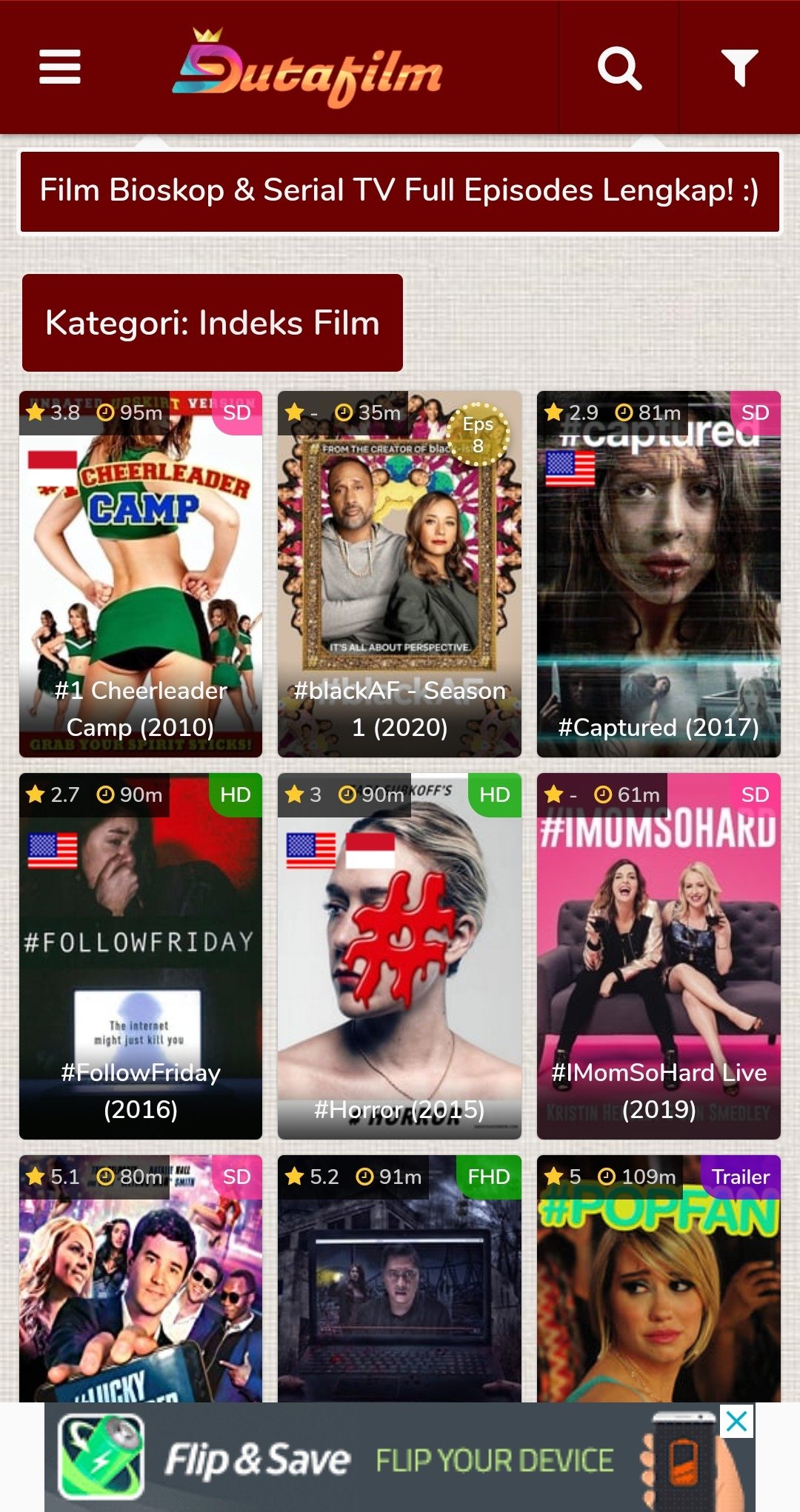Viewport: 800px width, 1512px height.
Task: Open the FHD movie rated 5.2
Action: pos(399,1281)
